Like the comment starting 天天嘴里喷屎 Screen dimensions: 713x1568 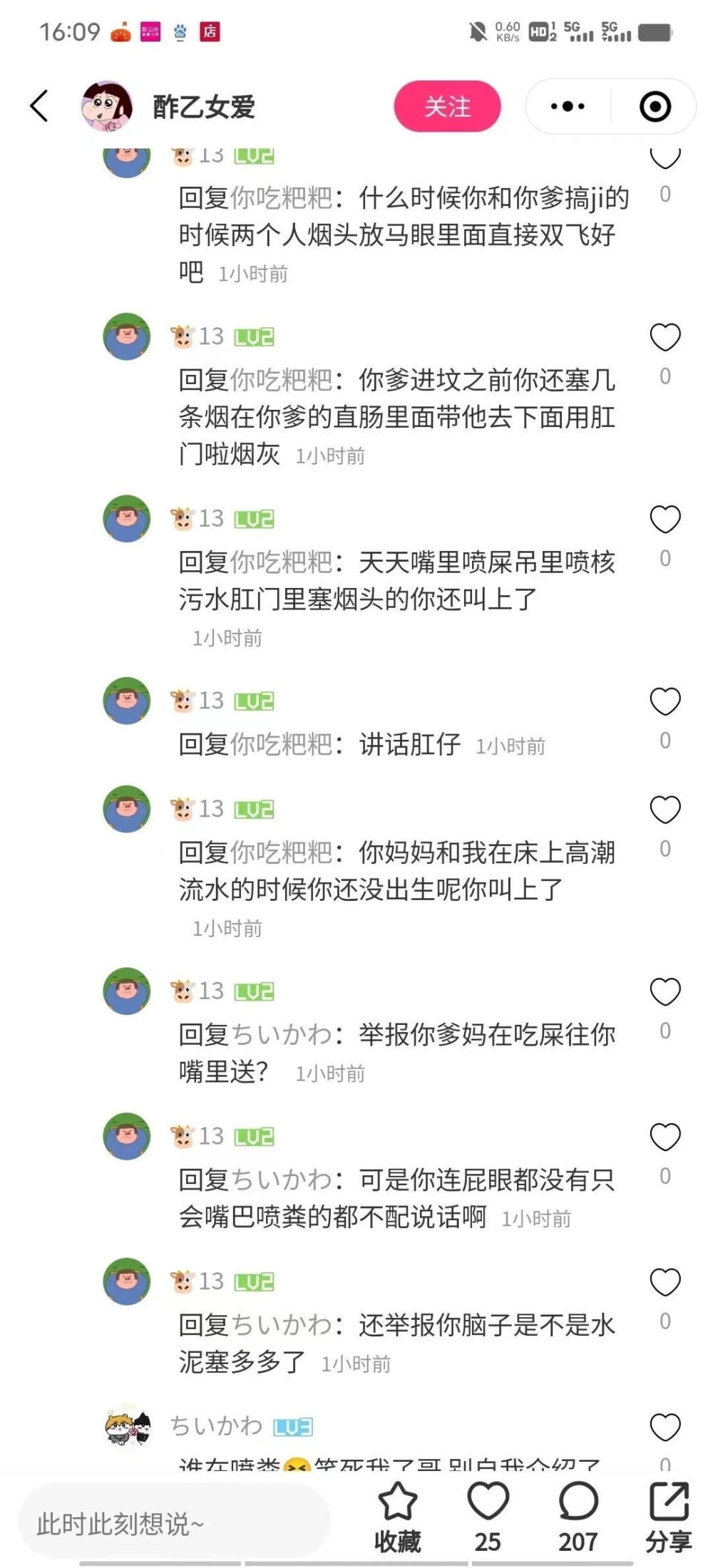click(x=665, y=520)
